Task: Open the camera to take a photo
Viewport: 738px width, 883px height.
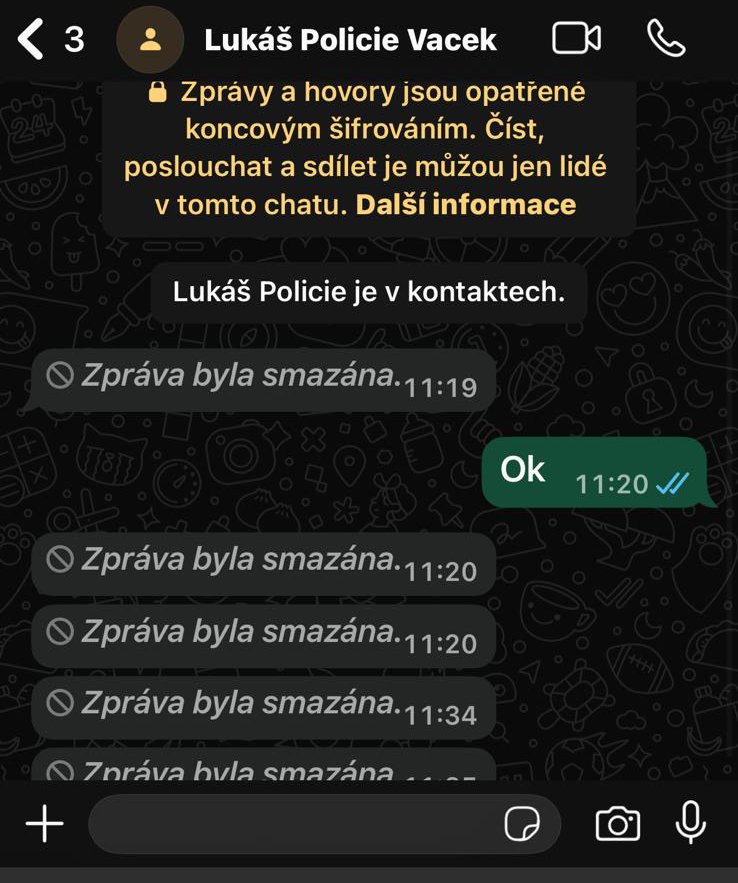Action: tap(618, 824)
